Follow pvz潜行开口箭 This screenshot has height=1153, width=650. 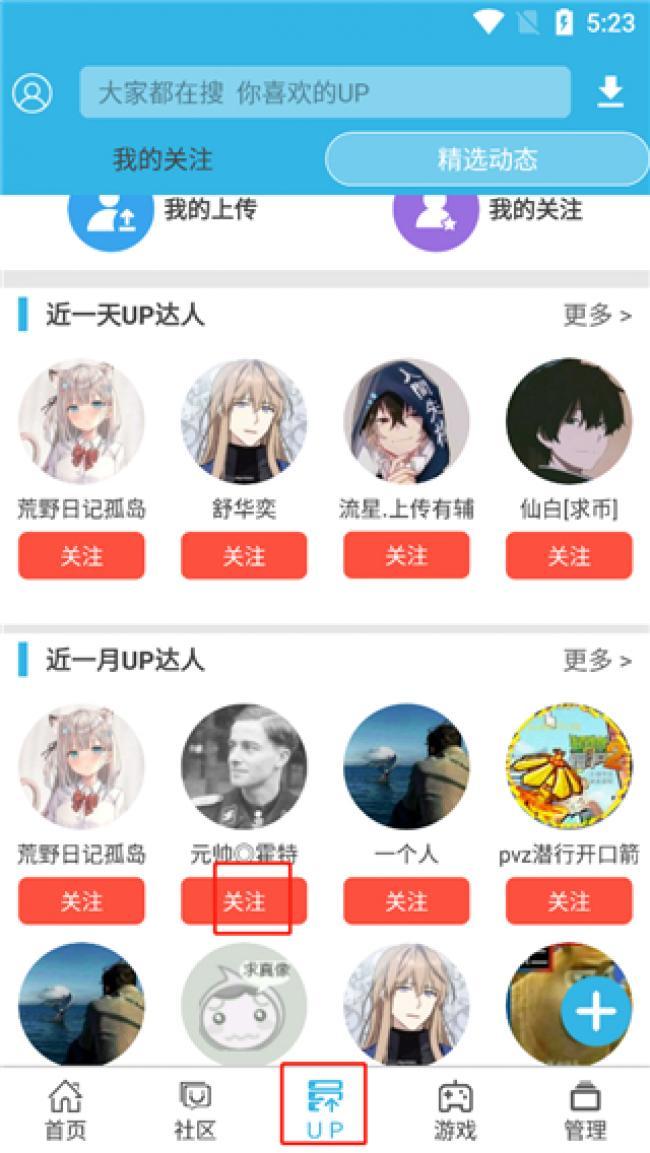point(569,901)
